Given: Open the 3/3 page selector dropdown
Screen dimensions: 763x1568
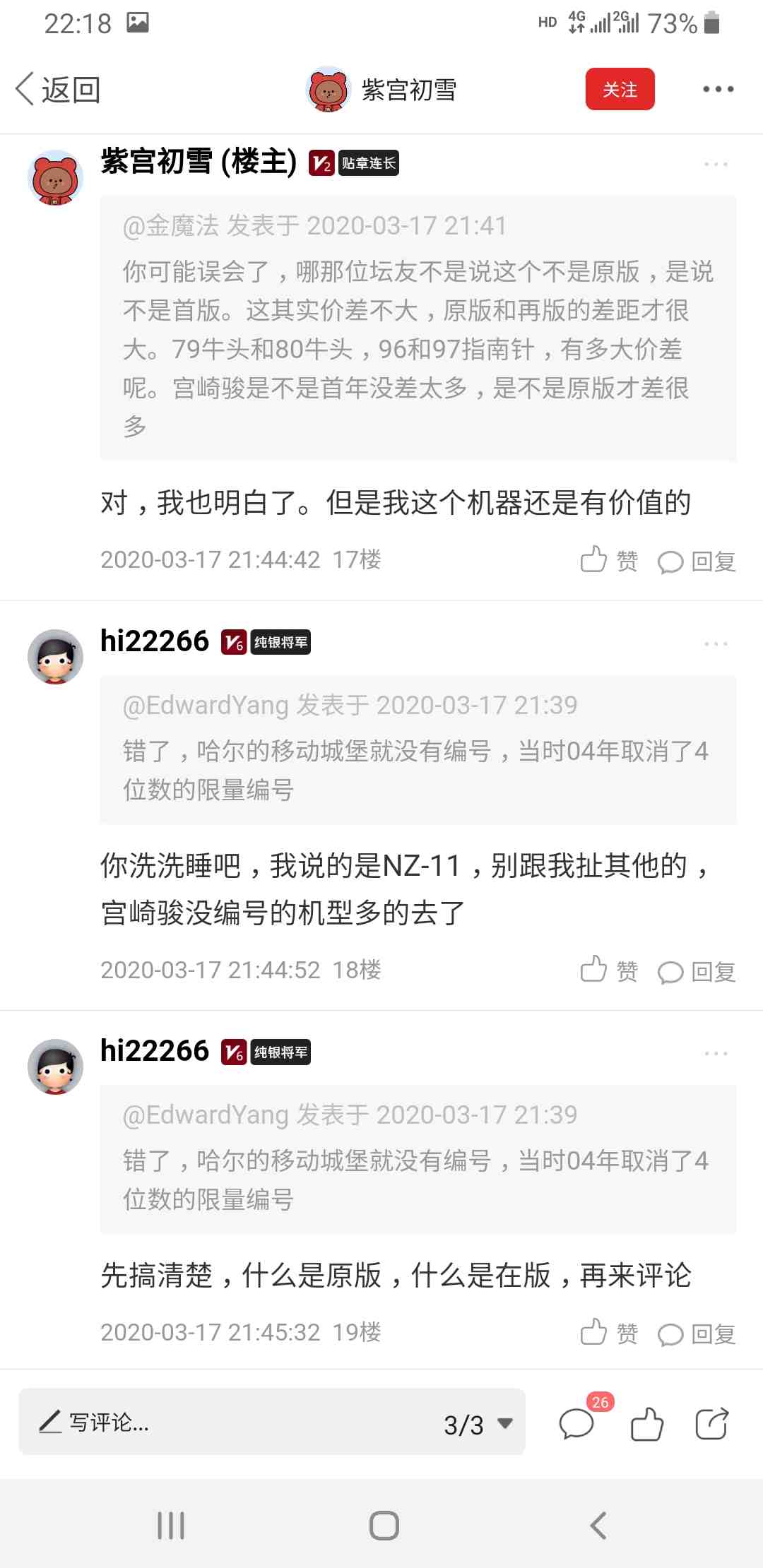Looking at the screenshot, I should click(x=478, y=1424).
